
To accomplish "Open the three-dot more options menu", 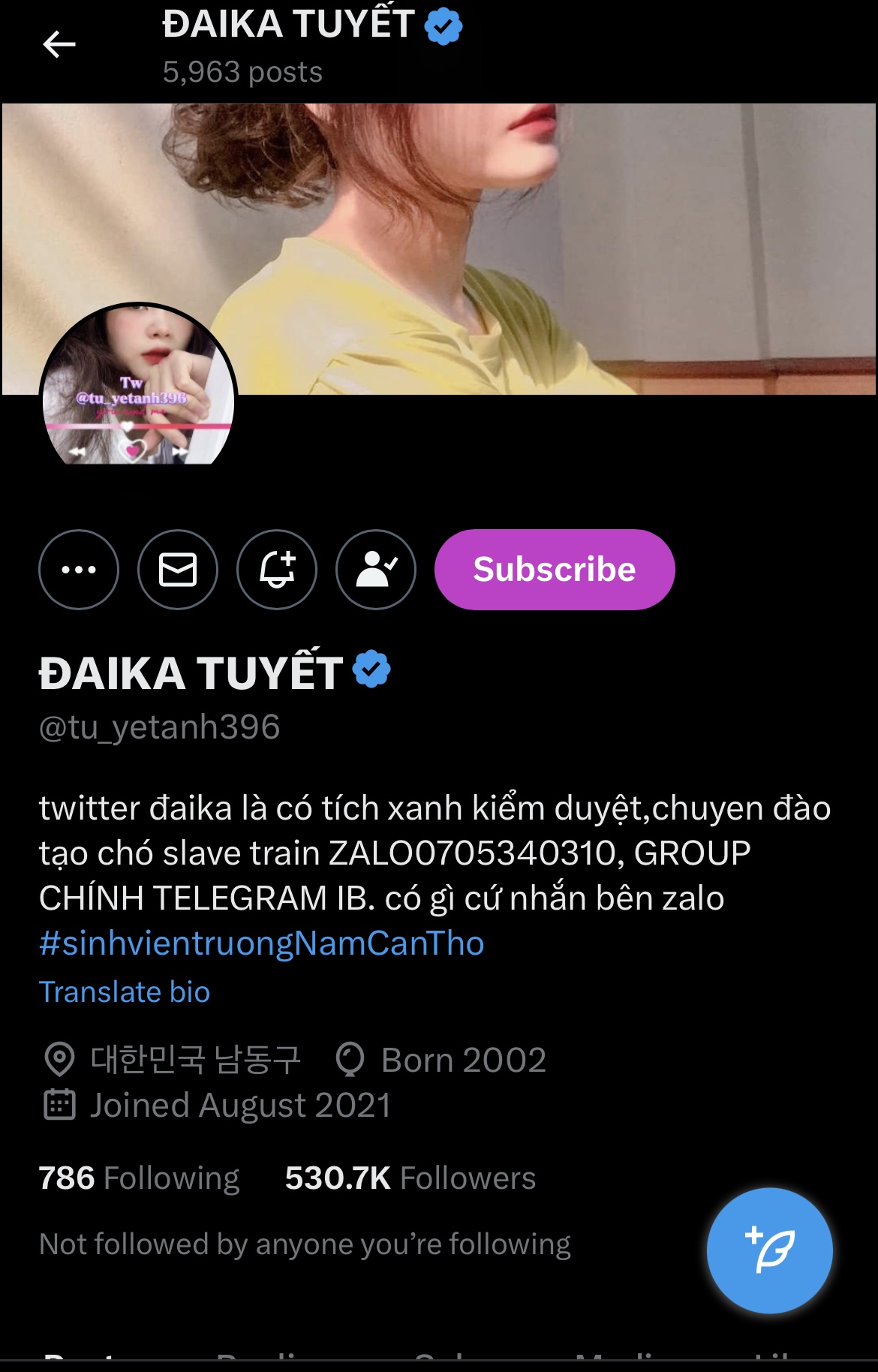I will [x=79, y=570].
